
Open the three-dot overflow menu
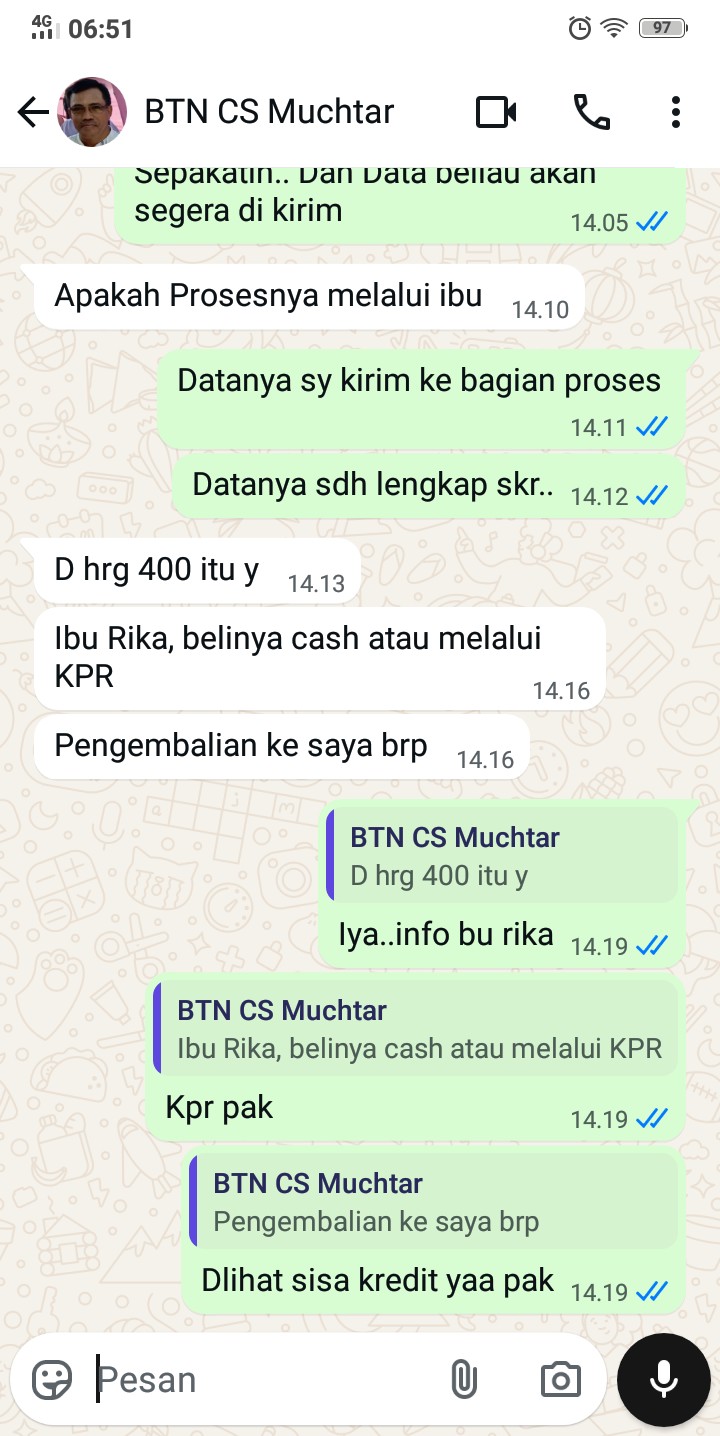click(x=675, y=112)
